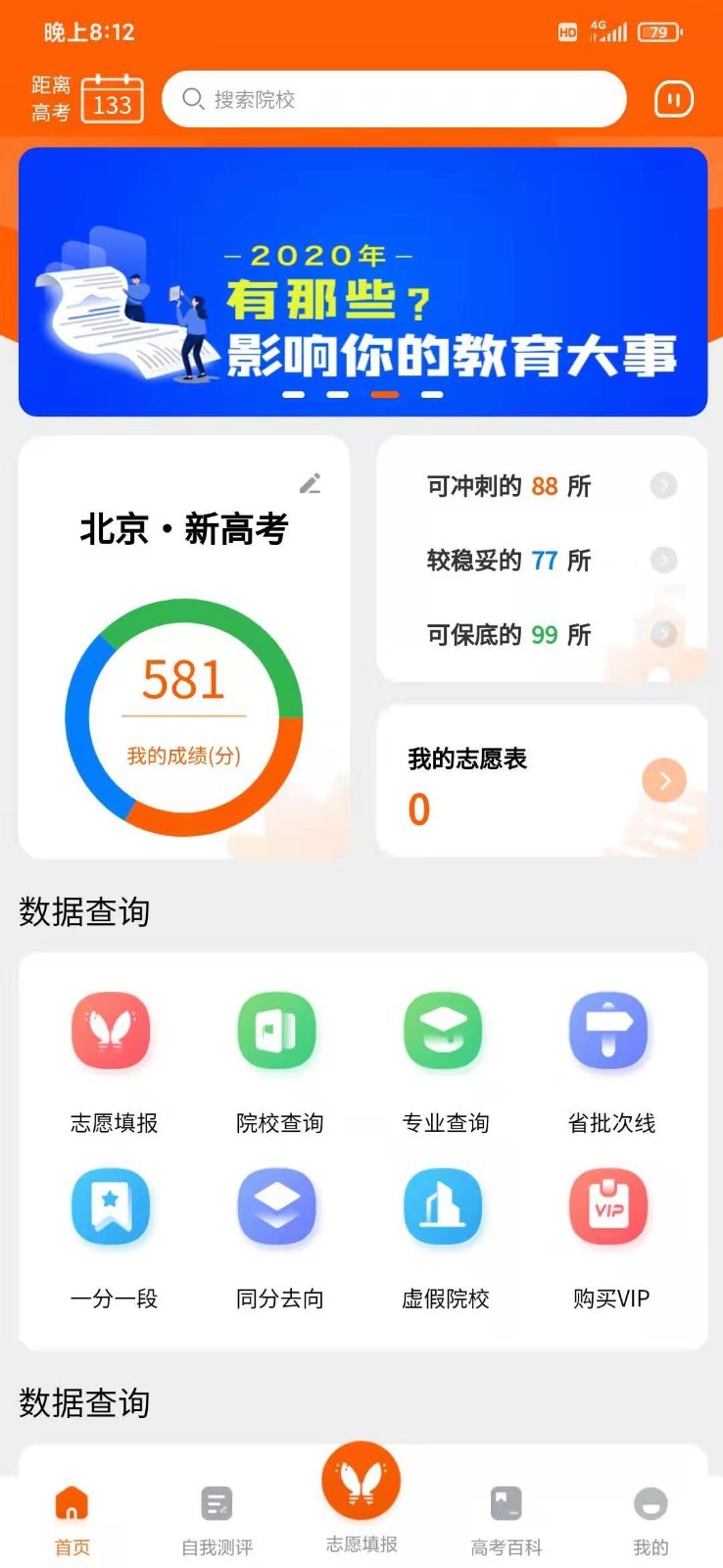Open 志愿填报 in the data query grid
The image size is (723, 1568).
point(113,1060)
